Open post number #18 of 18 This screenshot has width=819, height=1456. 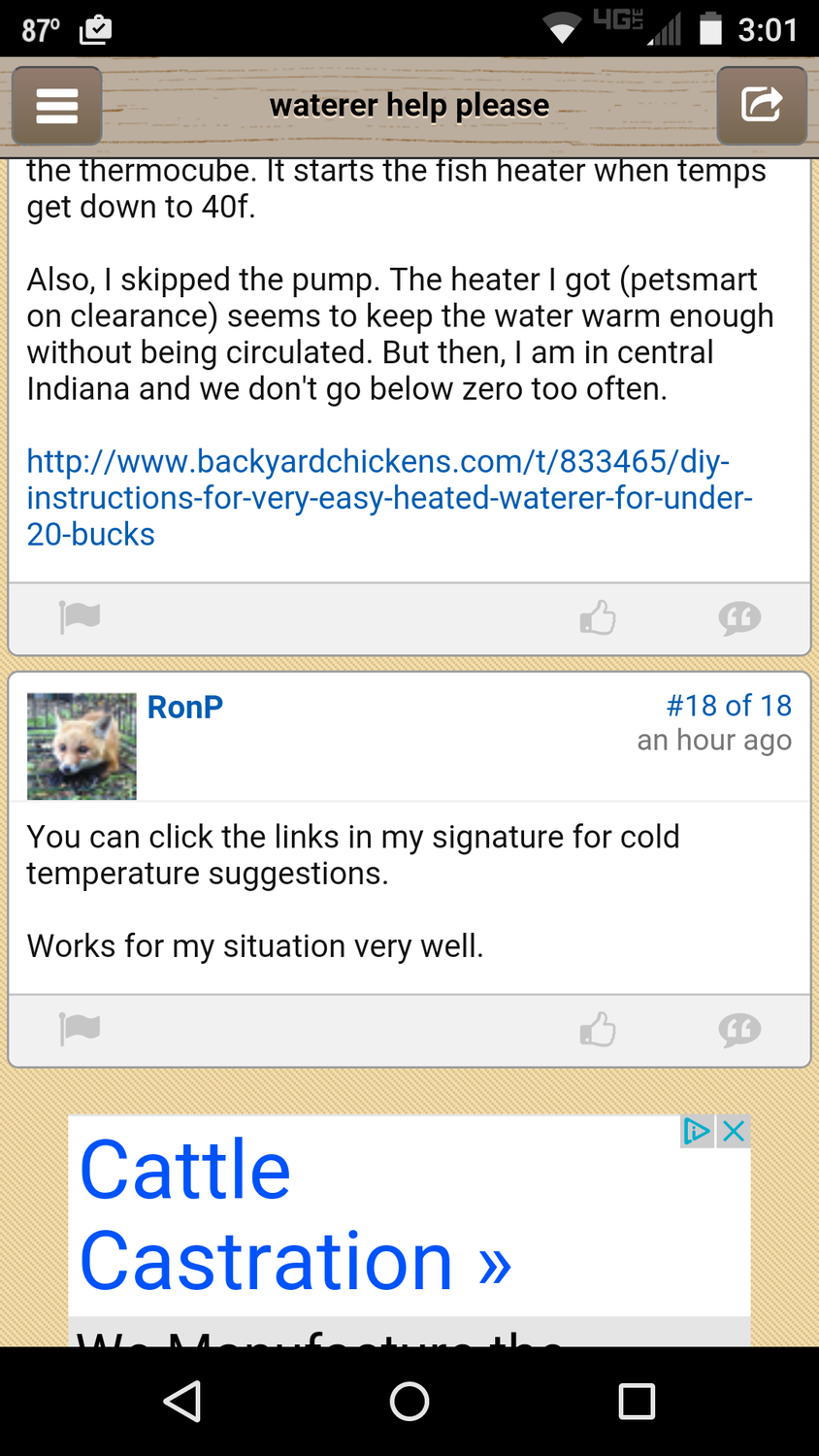728,706
